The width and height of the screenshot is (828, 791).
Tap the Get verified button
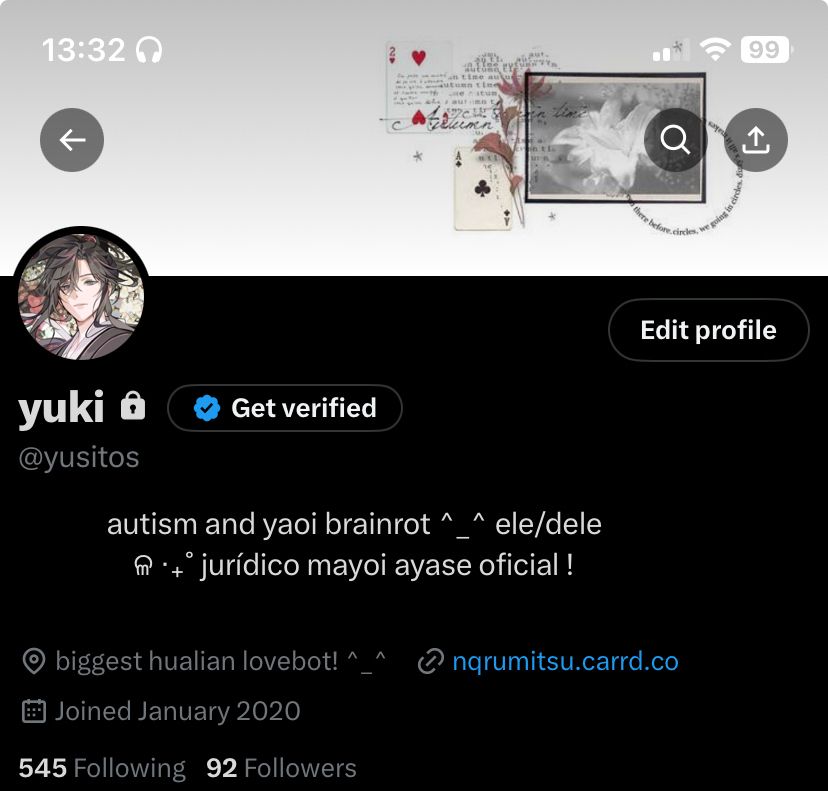(285, 408)
